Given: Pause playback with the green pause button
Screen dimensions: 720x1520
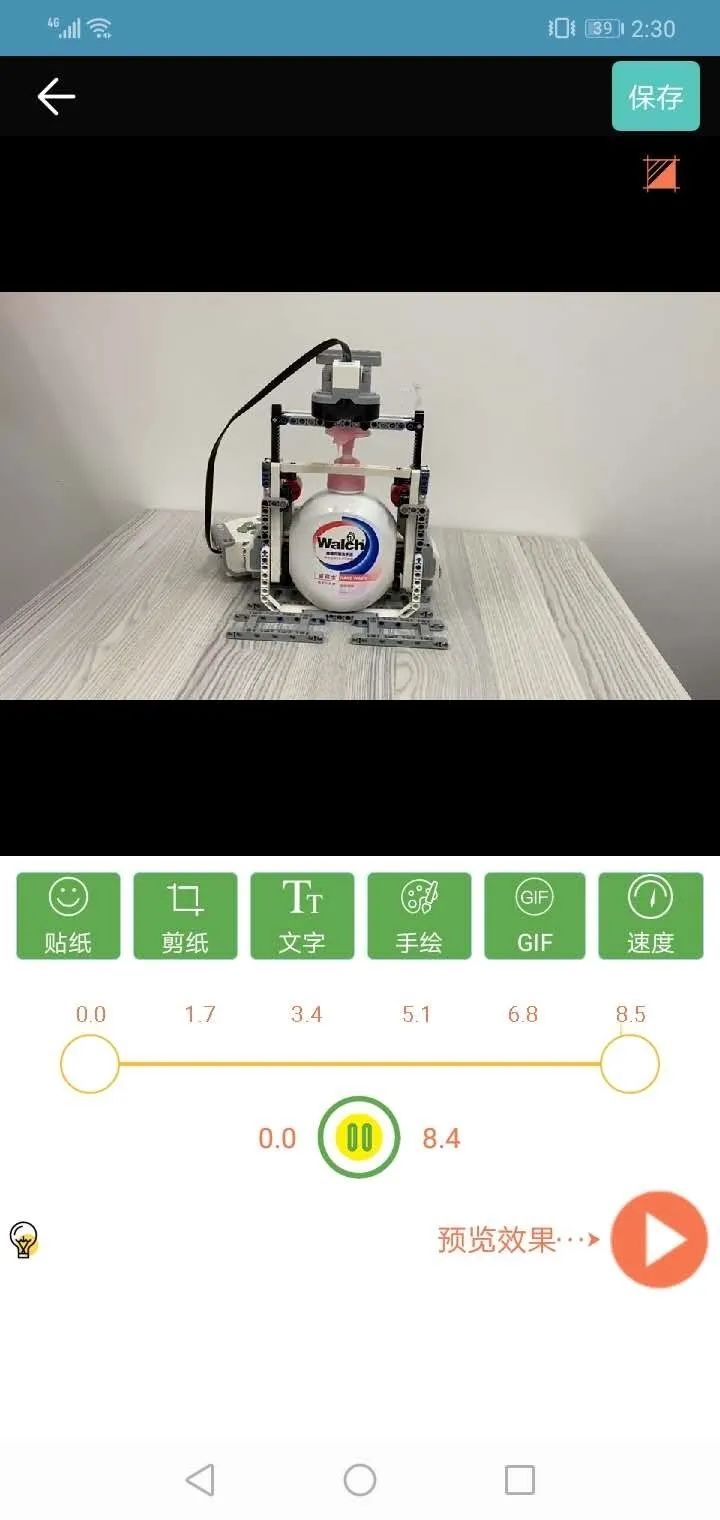Looking at the screenshot, I should pyautogui.click(x=358, y=1137).
